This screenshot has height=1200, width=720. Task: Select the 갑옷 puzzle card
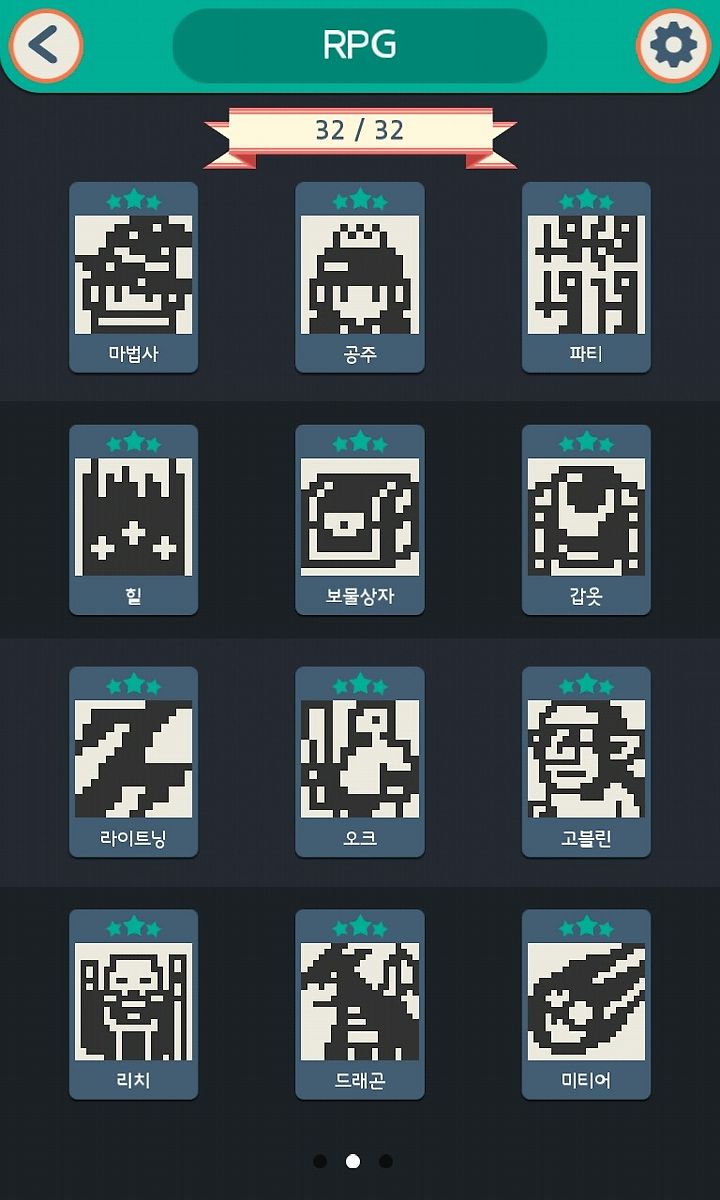pyautogui.click(x=586, y=520)
